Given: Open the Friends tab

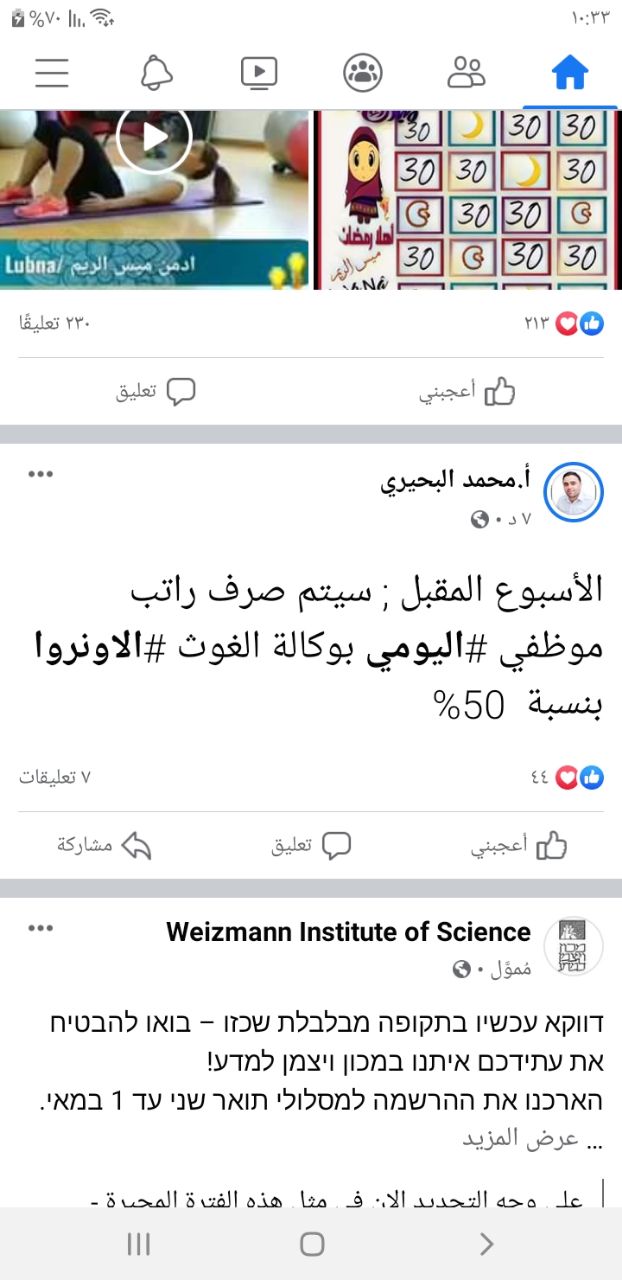Looking at the screenshot, I should [466, 73].
